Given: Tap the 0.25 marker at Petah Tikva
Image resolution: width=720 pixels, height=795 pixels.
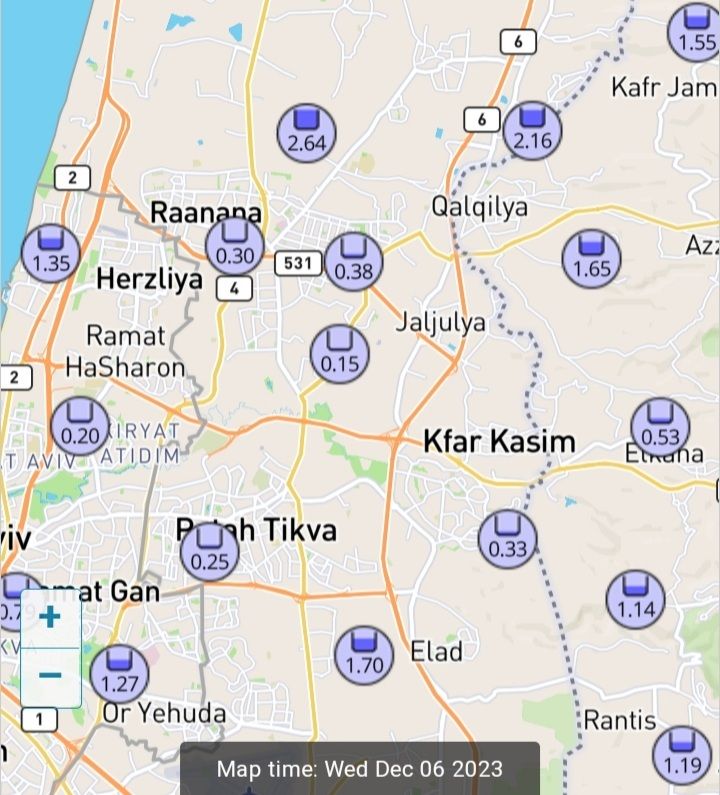Looking at the screenshot, I should click(x=210, y=551).
